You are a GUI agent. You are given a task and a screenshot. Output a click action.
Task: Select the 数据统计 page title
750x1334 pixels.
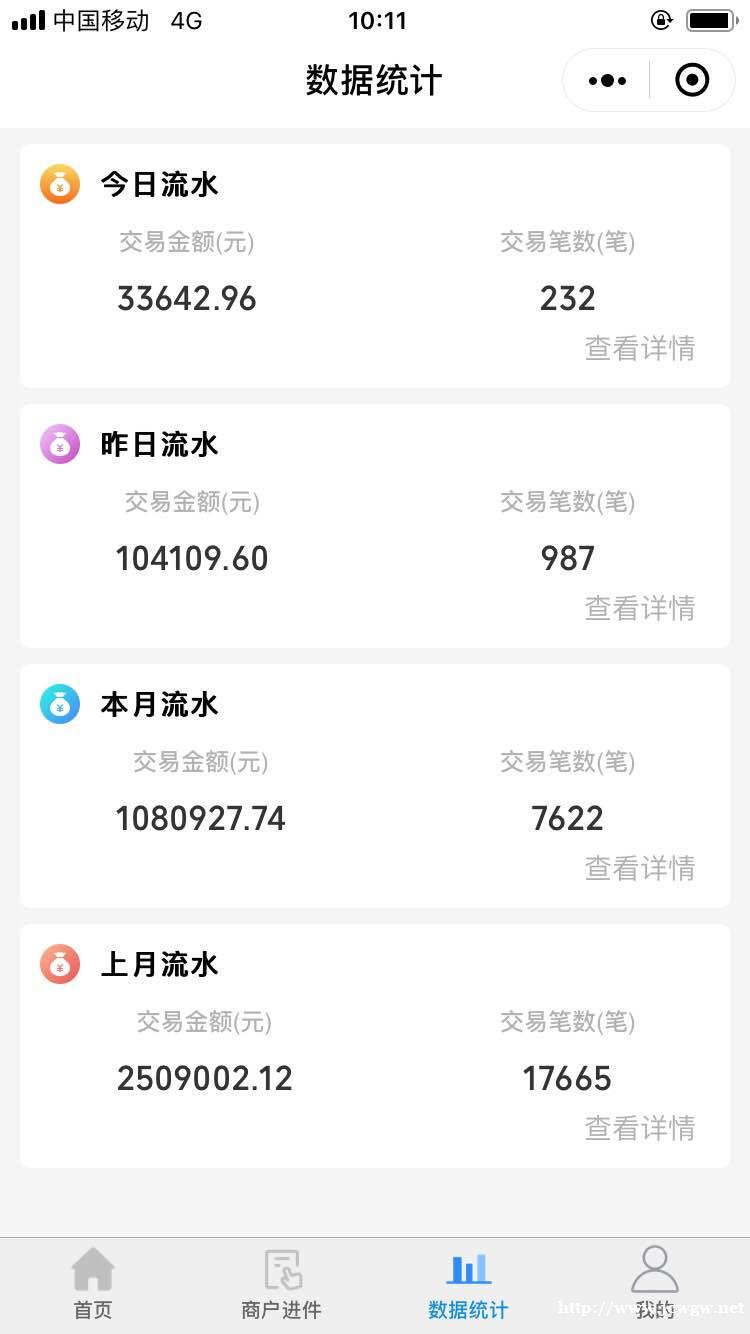[373, 80]
